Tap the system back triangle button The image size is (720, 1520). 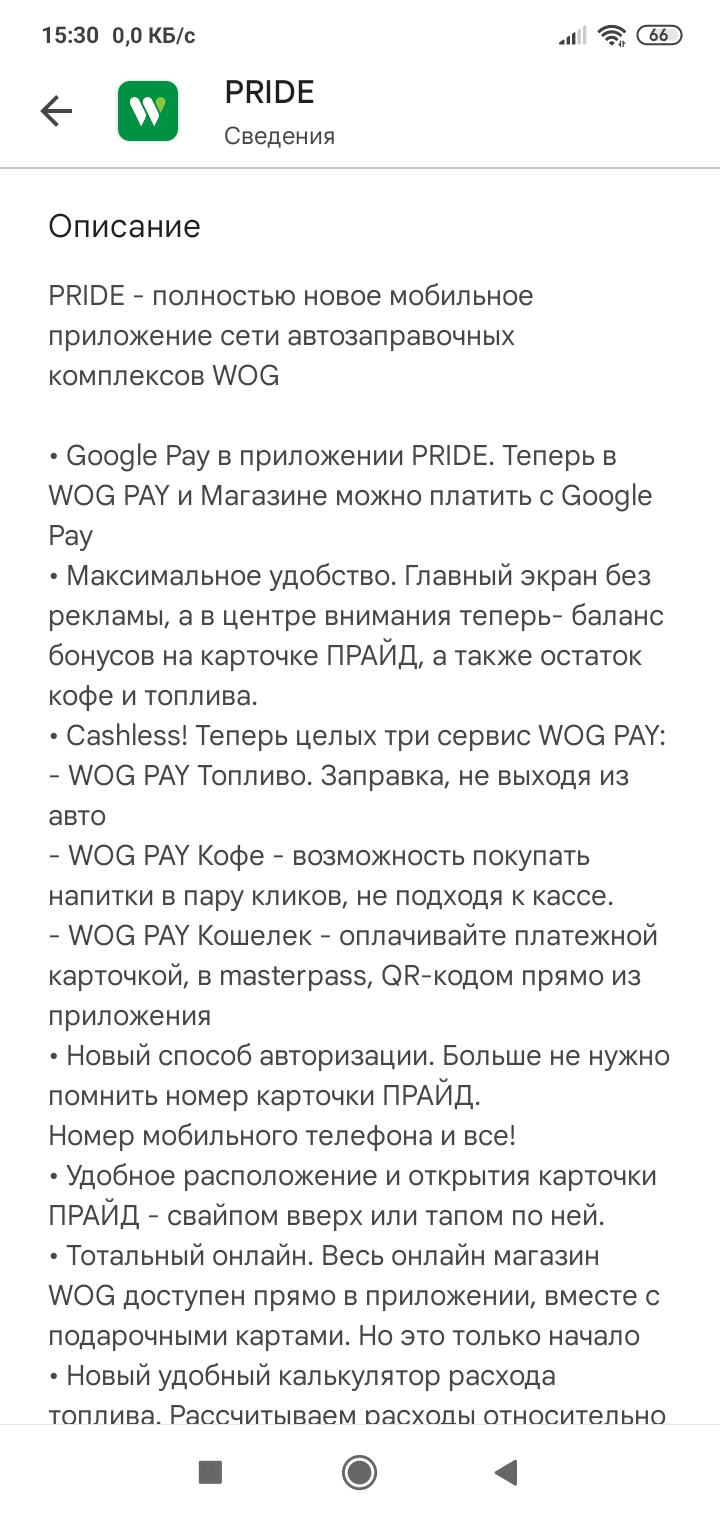507,1472
